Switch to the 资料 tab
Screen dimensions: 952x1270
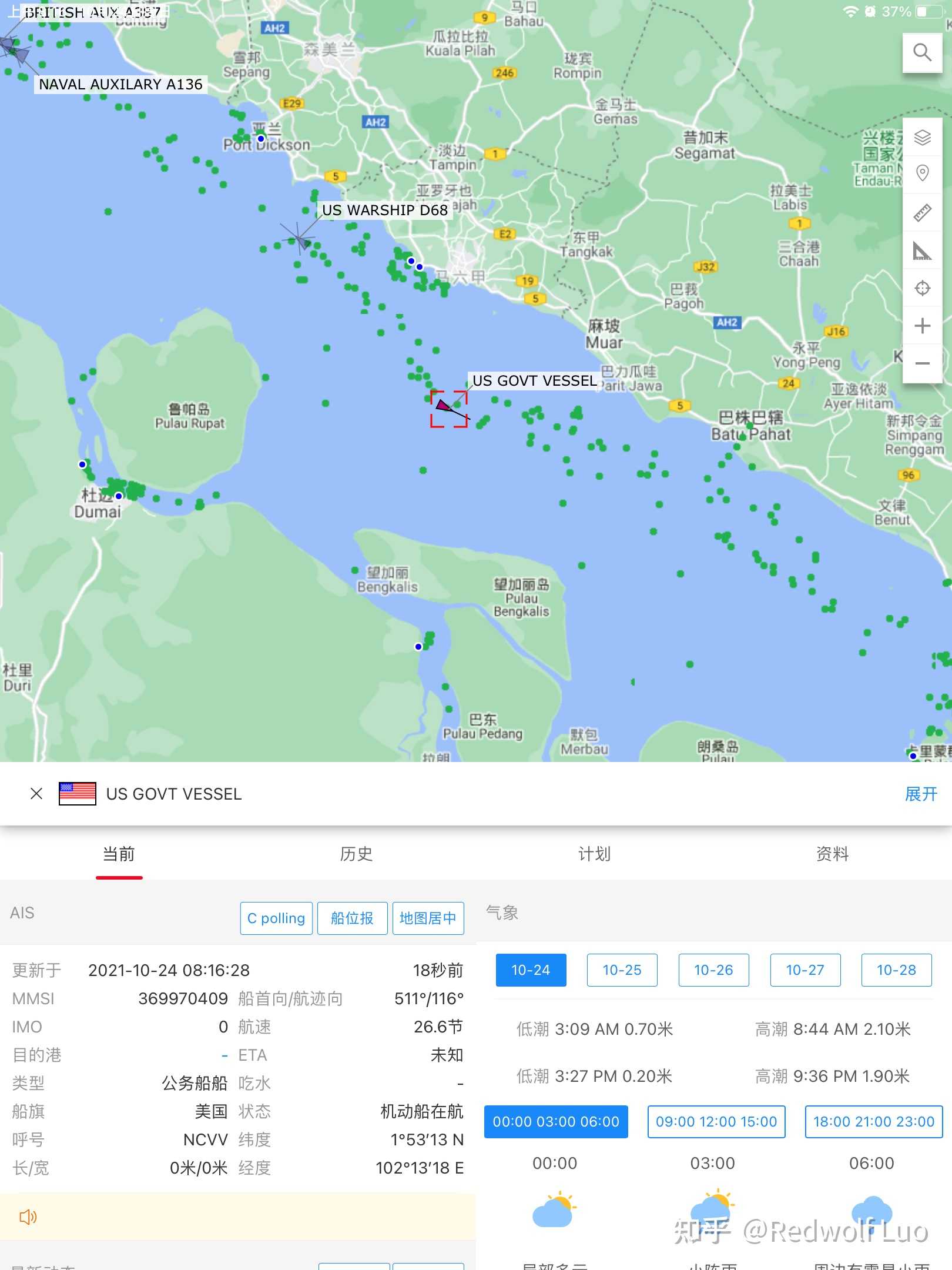click(x=832, y=854)
